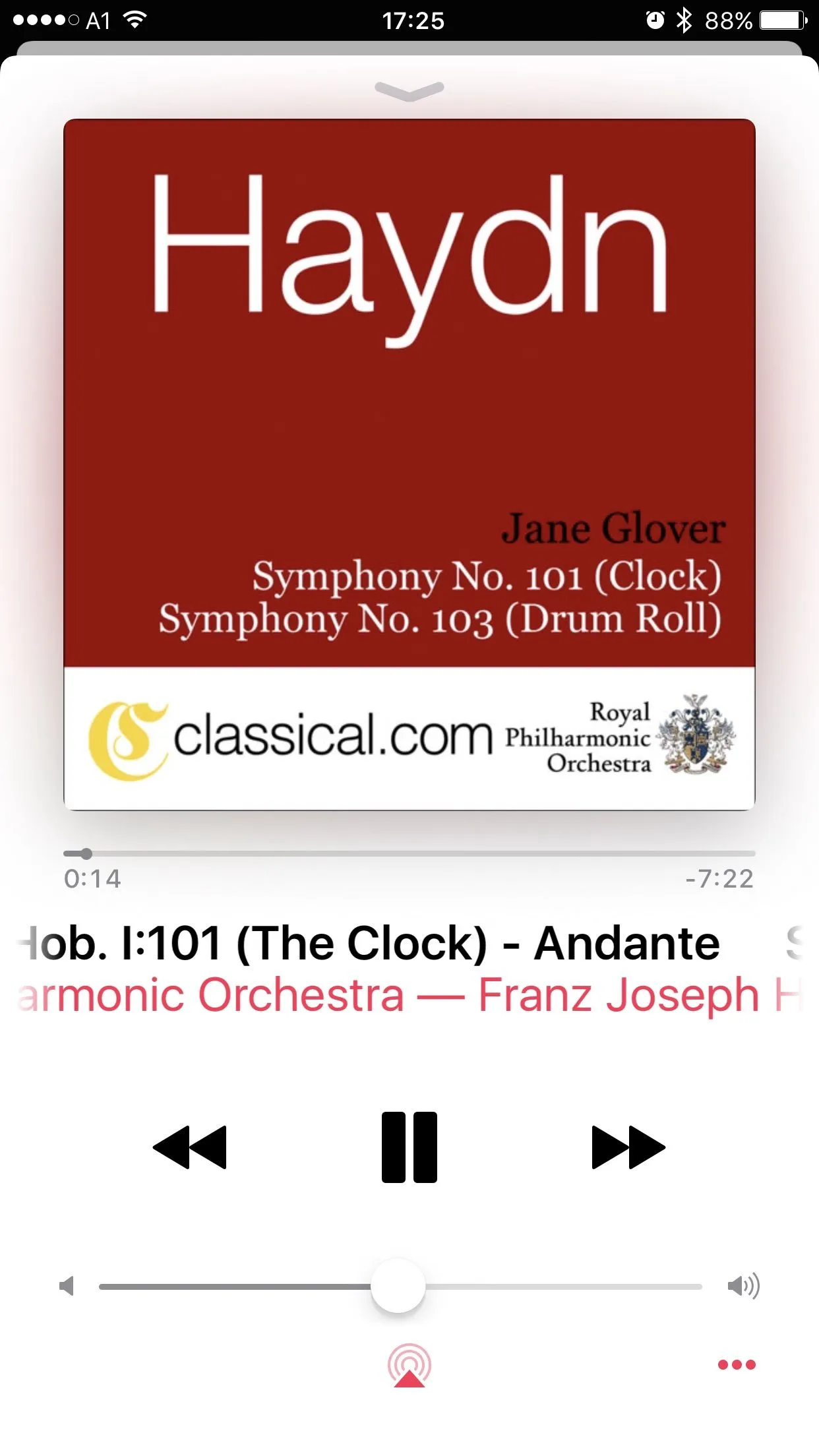The width and height of the screenshot is (819, 1456).
Task: Open the AirPlay output picker
Action: pyautogui.click(x=409, y=1366)
